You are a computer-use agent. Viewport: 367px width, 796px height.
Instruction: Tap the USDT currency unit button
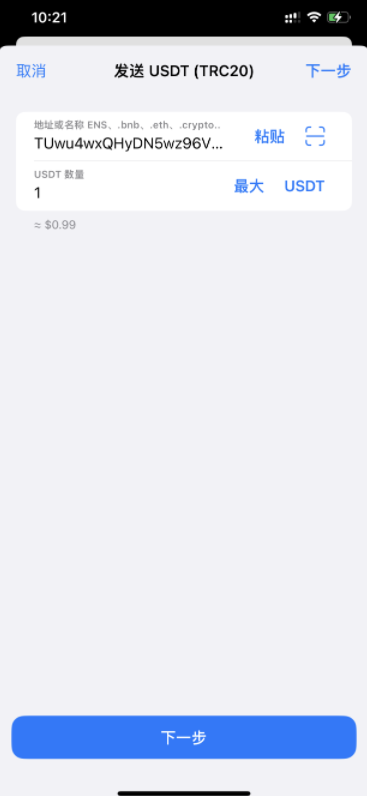tap(304, 186)
